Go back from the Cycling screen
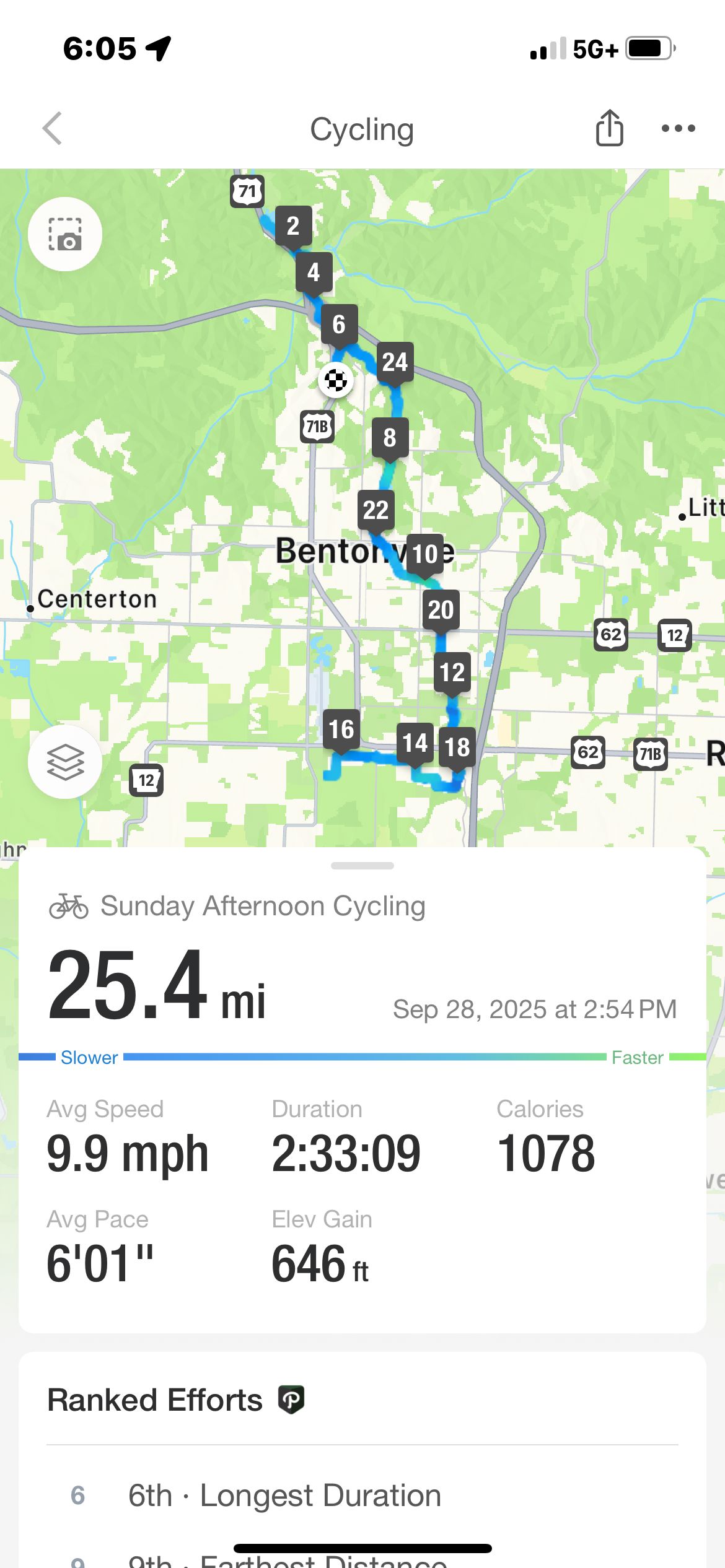Screen dimensions: 725x1568 coord(53,129)
